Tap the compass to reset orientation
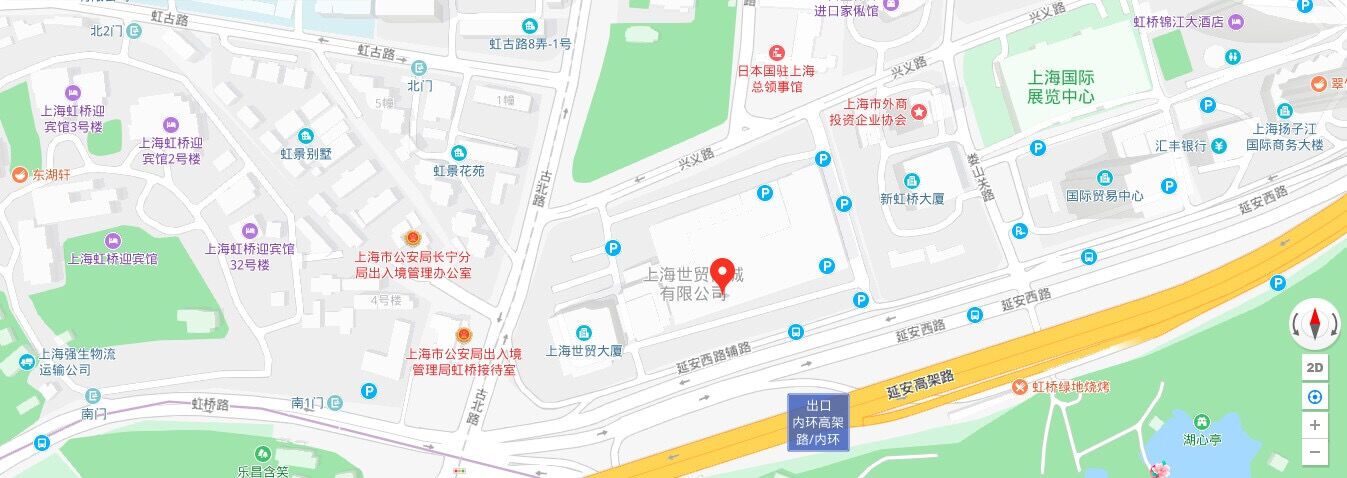This screenshot has height=478, width=1347. (x=1314, y=323)
